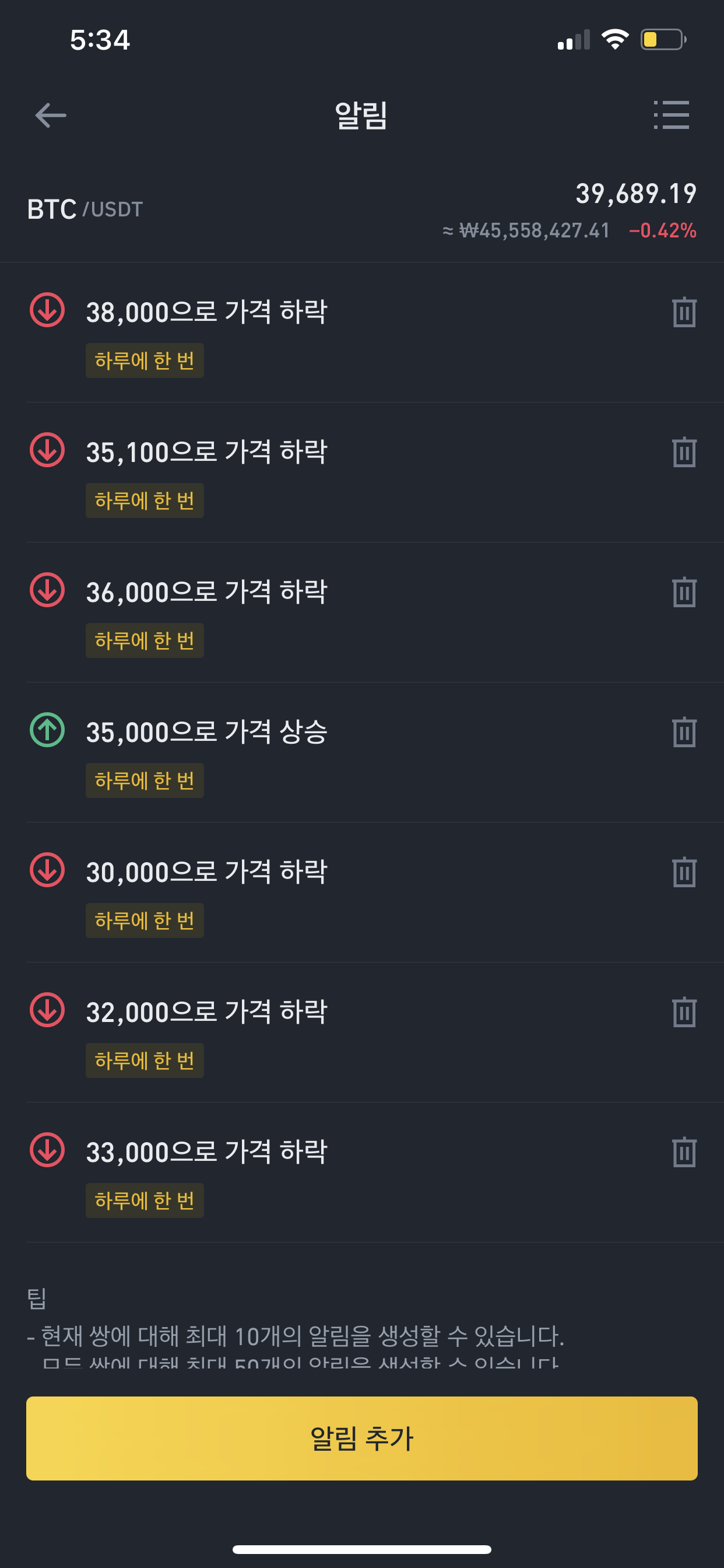Delete the 35,000 price rise alert
Screen dimensions: 724x1568
click(x=684, y=731)
